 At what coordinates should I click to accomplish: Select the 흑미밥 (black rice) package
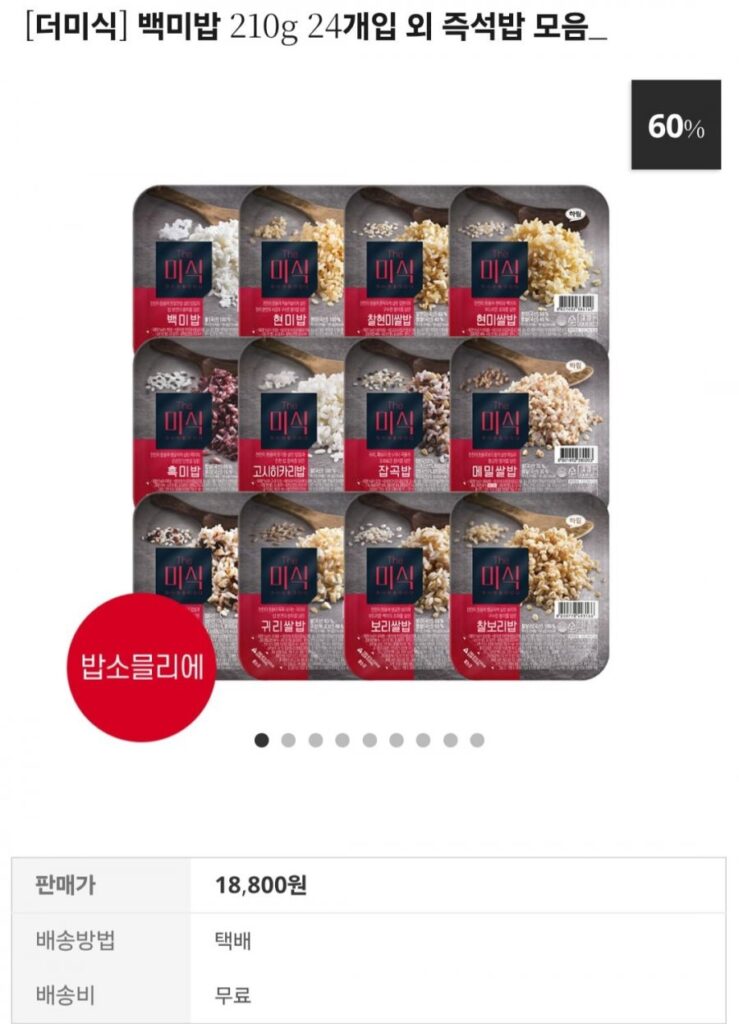tap(190, 420)
